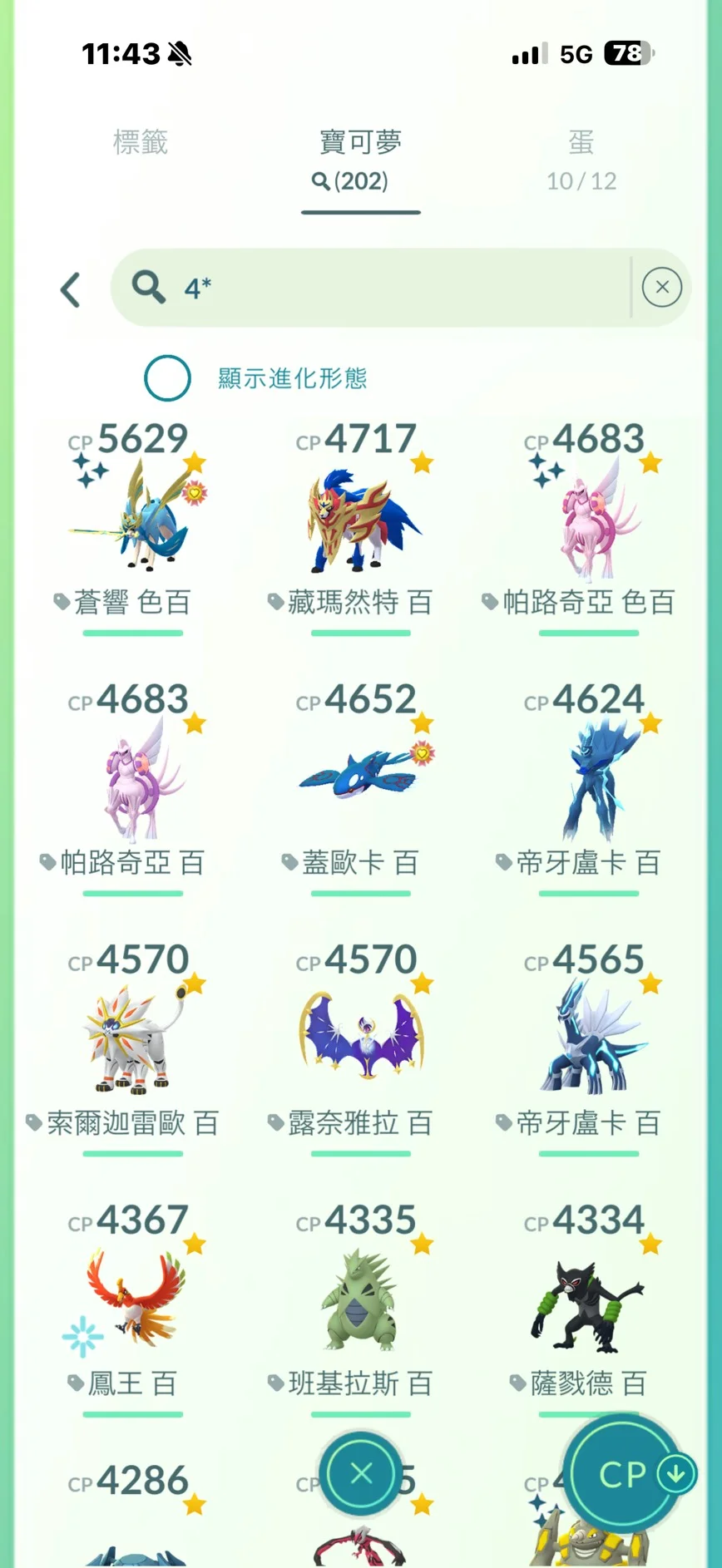Open the 露奈雅拉 百 Pokémon
This screenshot has width=722, height=1568.
point(361,1039)
